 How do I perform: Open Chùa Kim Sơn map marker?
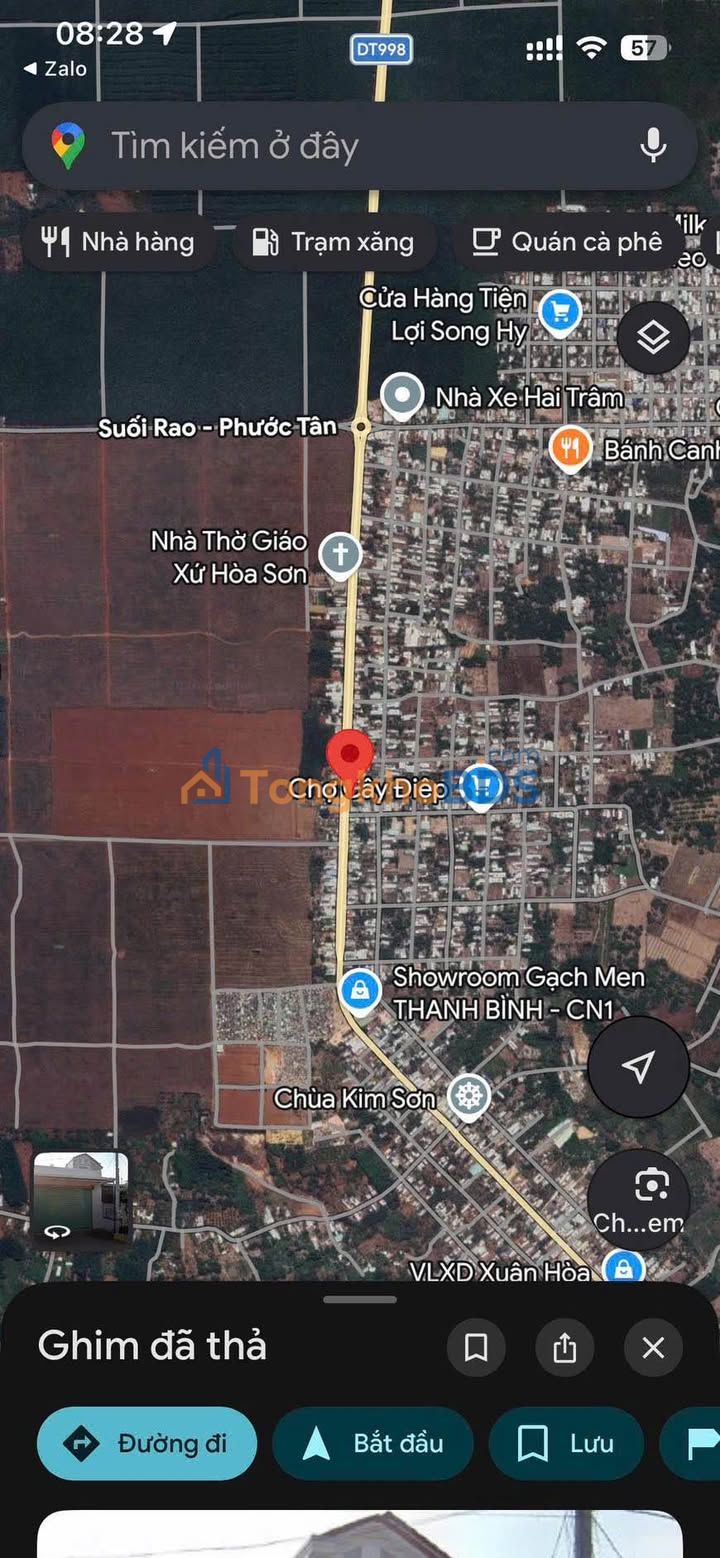468,1097
